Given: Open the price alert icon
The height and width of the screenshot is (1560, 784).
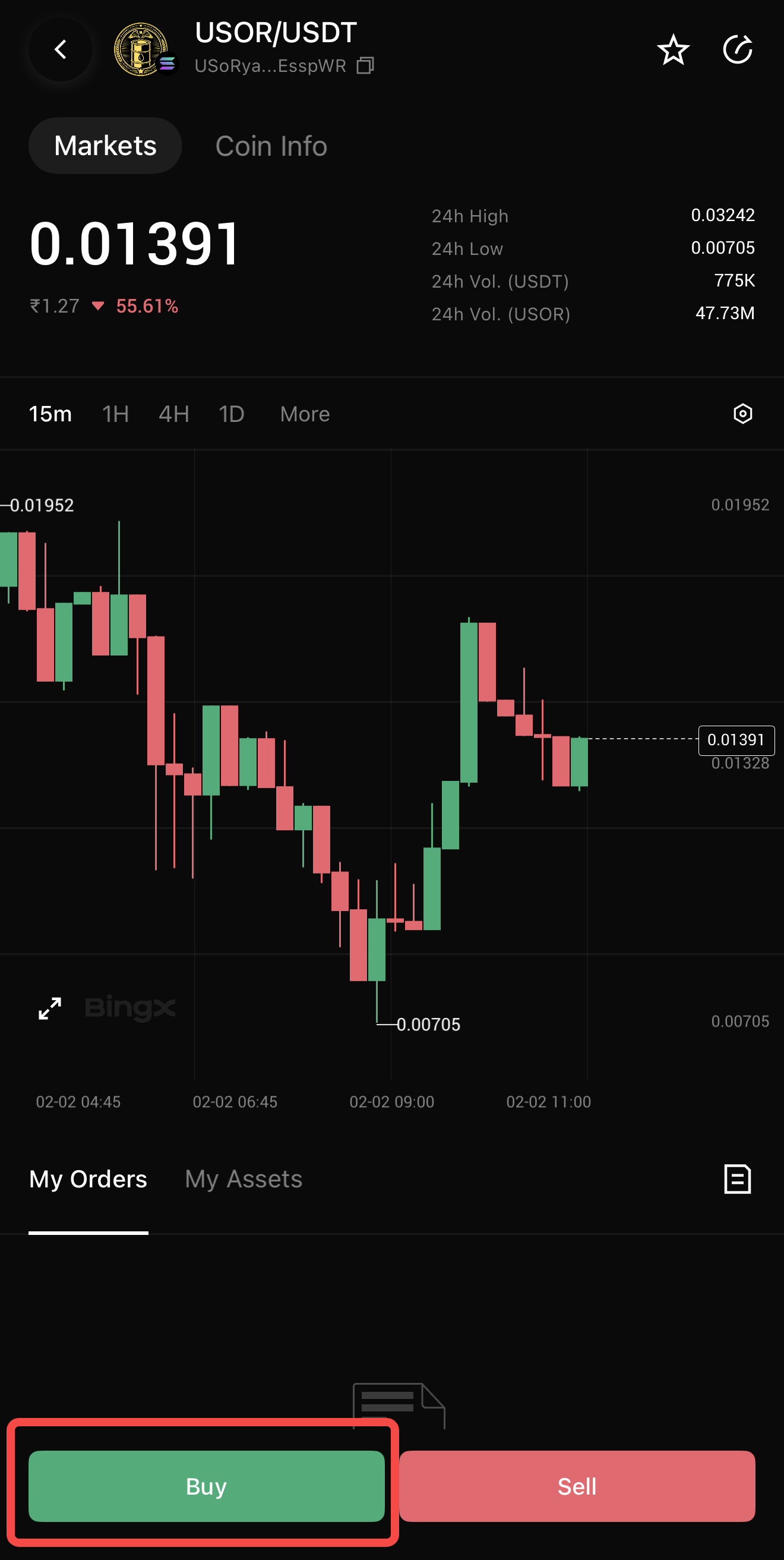Looking at the screenshot, I should point(738,50).
